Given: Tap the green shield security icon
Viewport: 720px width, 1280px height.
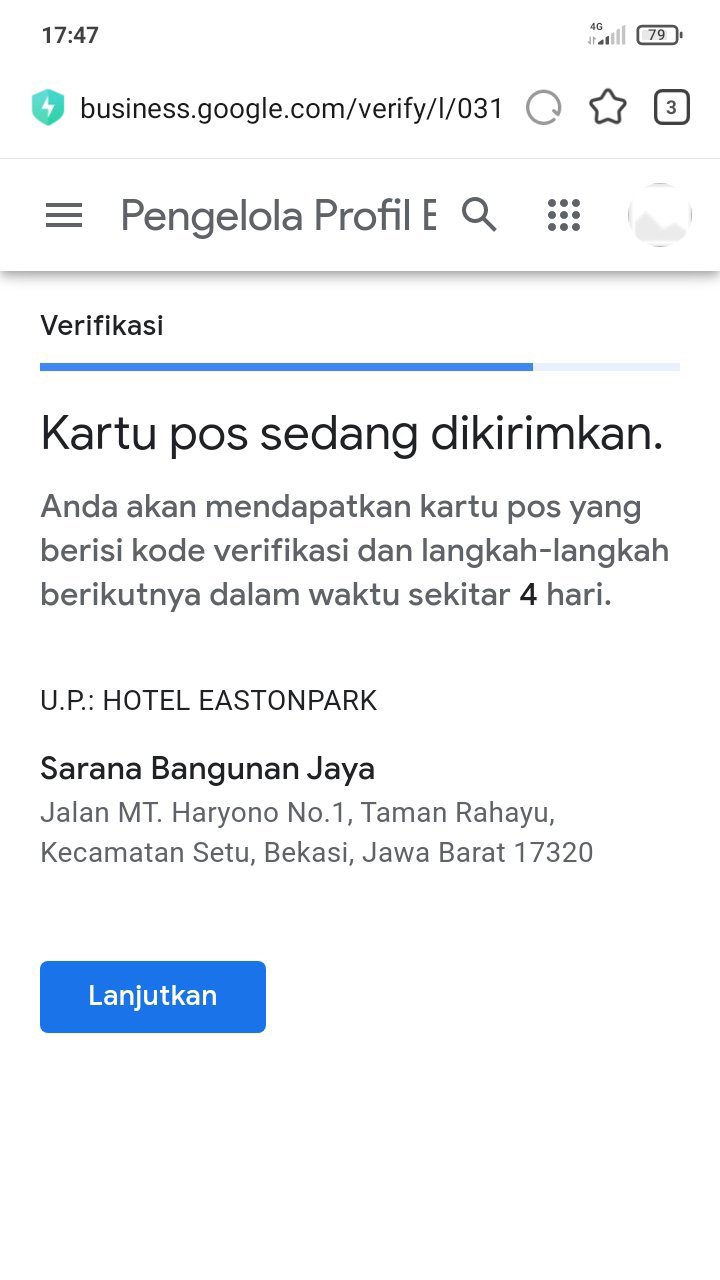Looking at the screenshot, I should pyautogui.click(x=48, y=108).
